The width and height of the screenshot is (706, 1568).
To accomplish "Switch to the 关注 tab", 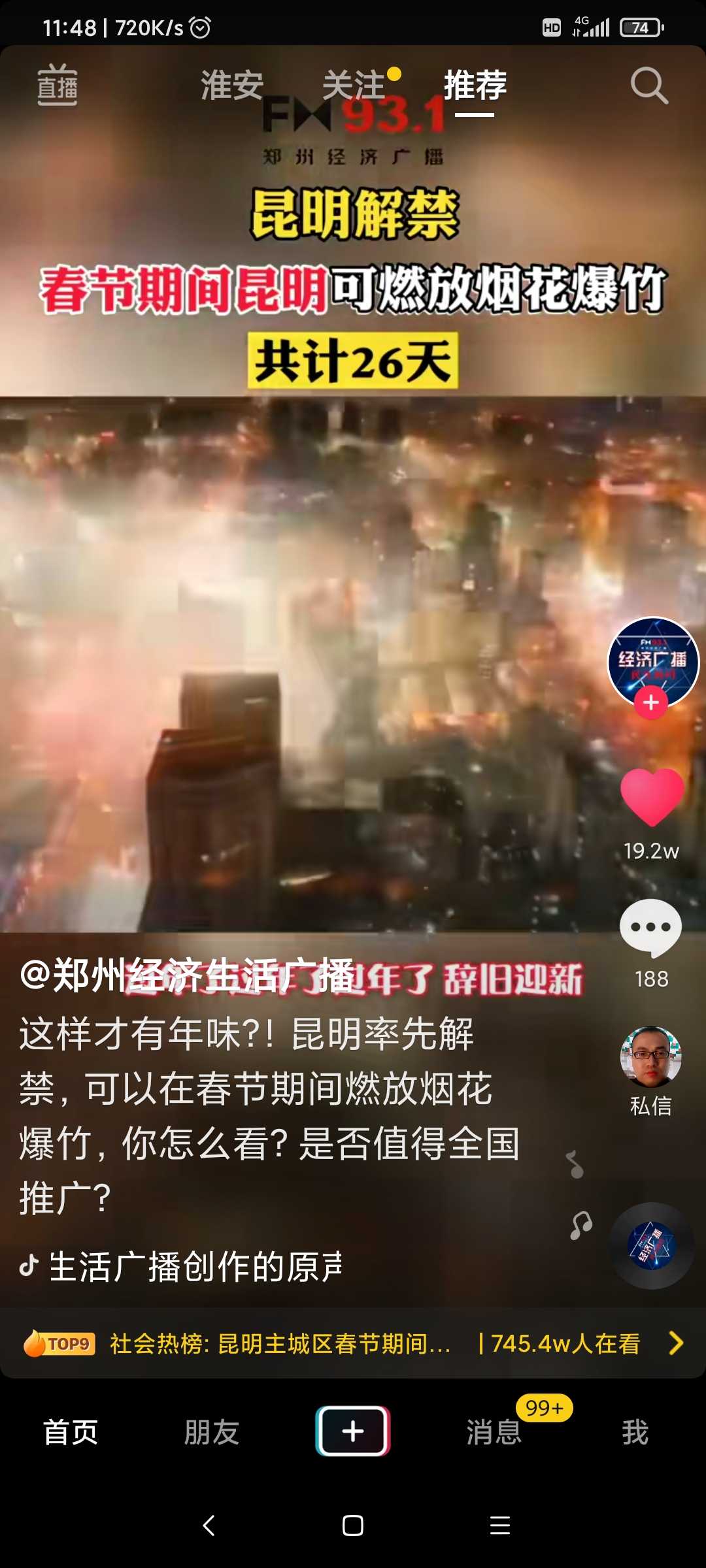I will [x=354, y=86].
